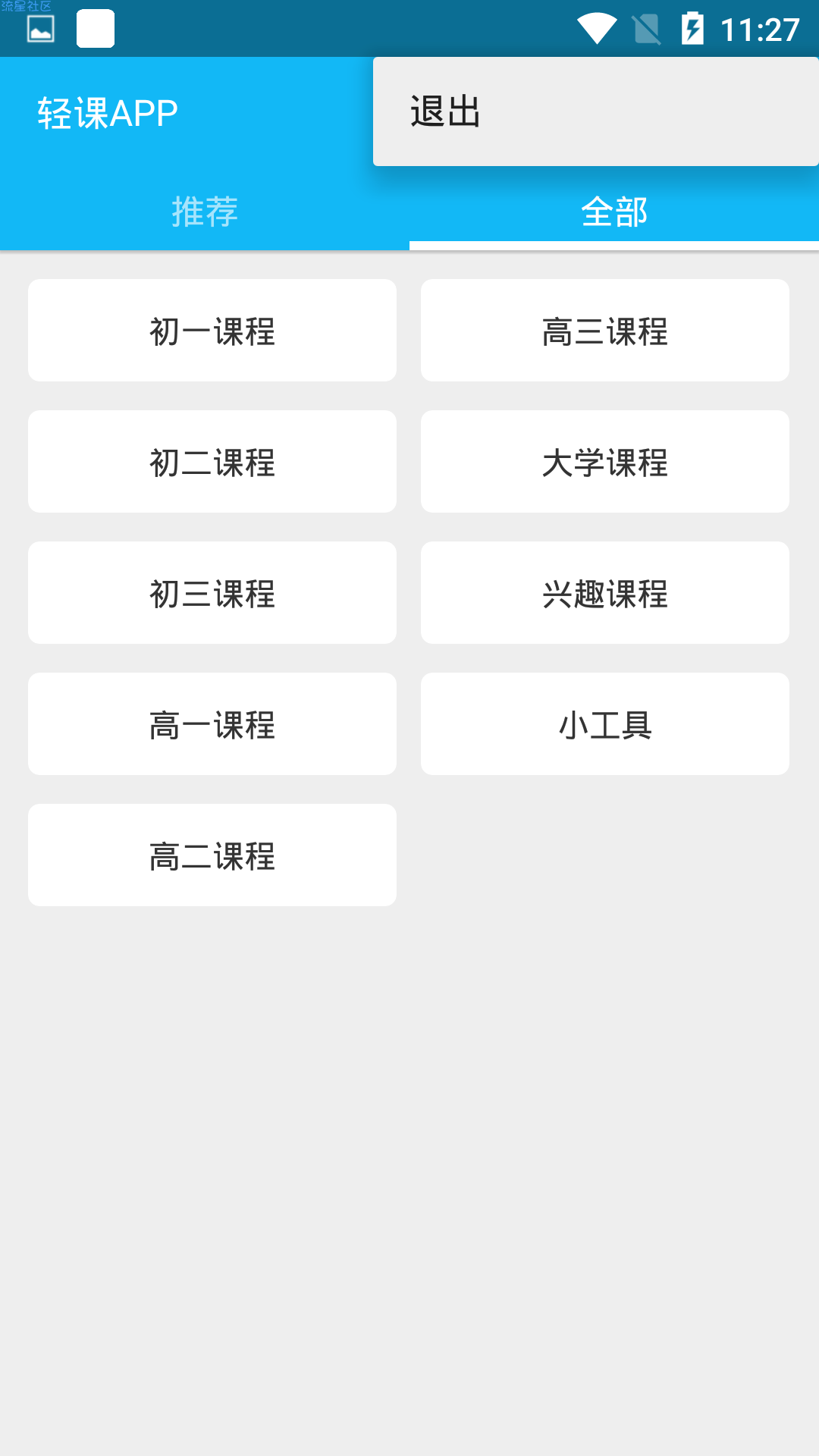This screenshot has height=1456, width=819.
Task: Switch to the 推荐 tab
Action: pyautogui.click(x=205, y=212)
